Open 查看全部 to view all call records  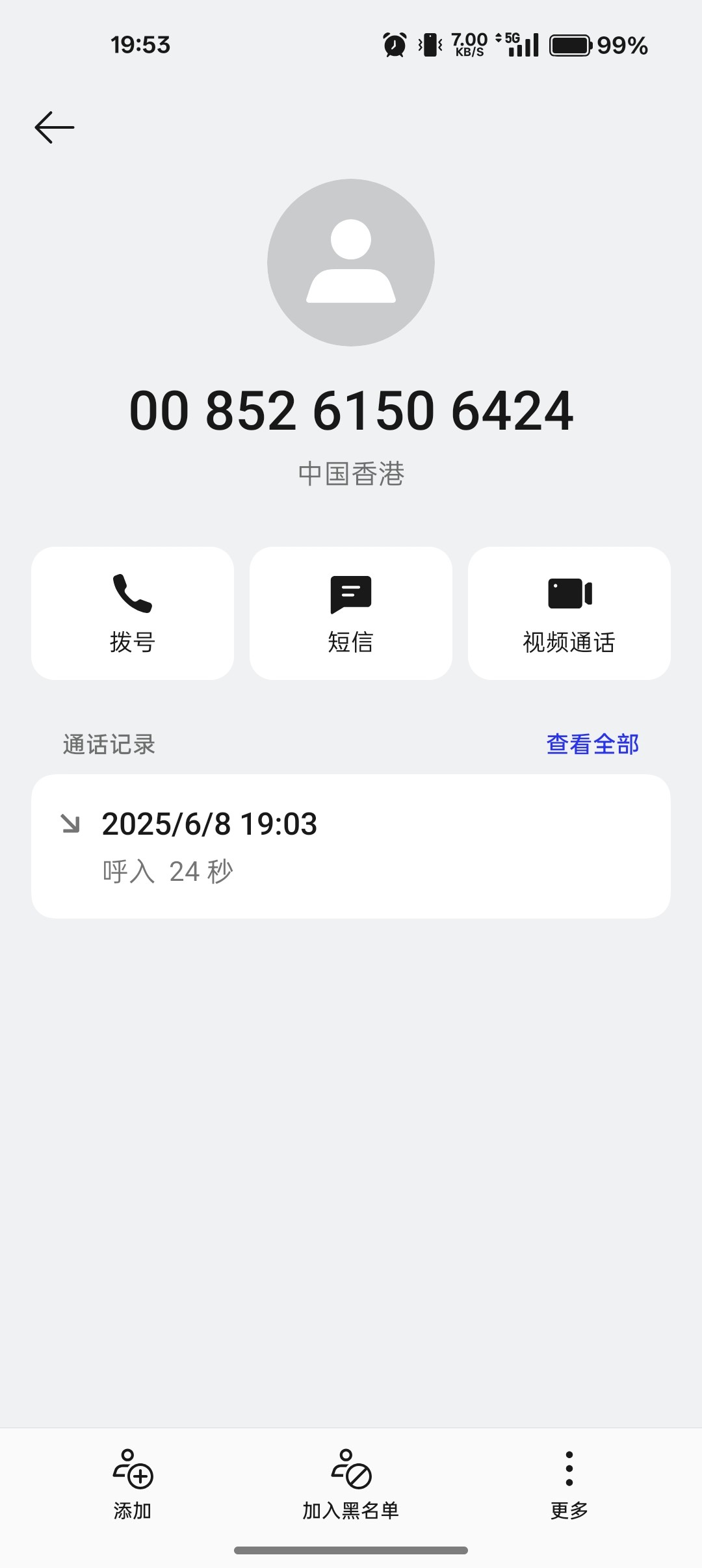click(x=593, y=744)
